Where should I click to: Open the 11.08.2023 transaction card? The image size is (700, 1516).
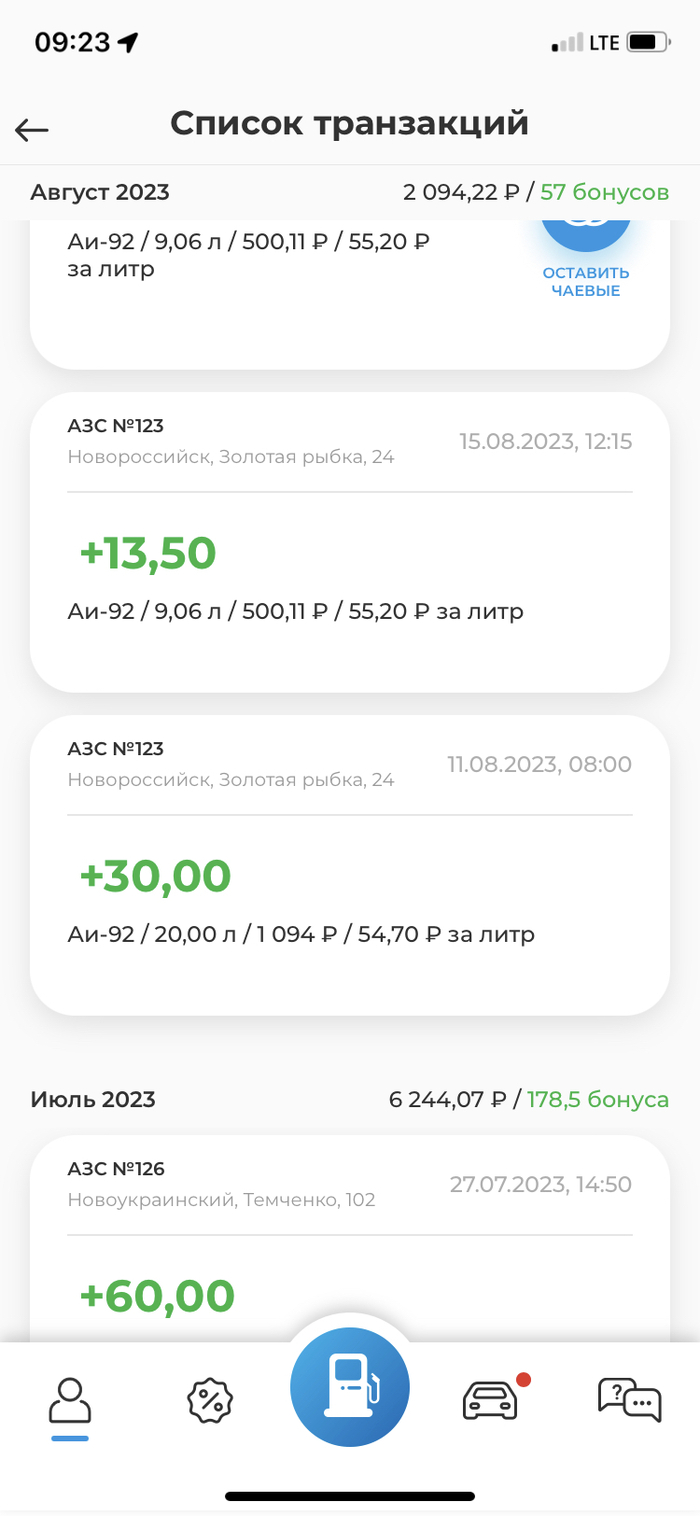[350, 865]
